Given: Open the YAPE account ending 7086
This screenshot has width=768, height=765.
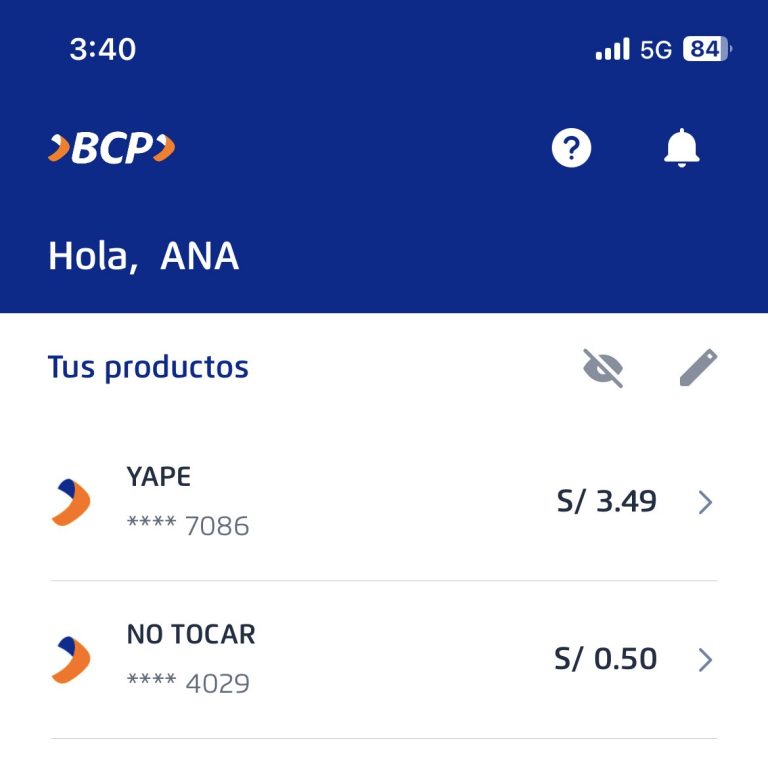Looking at the screenshot, I should (384, 501).
